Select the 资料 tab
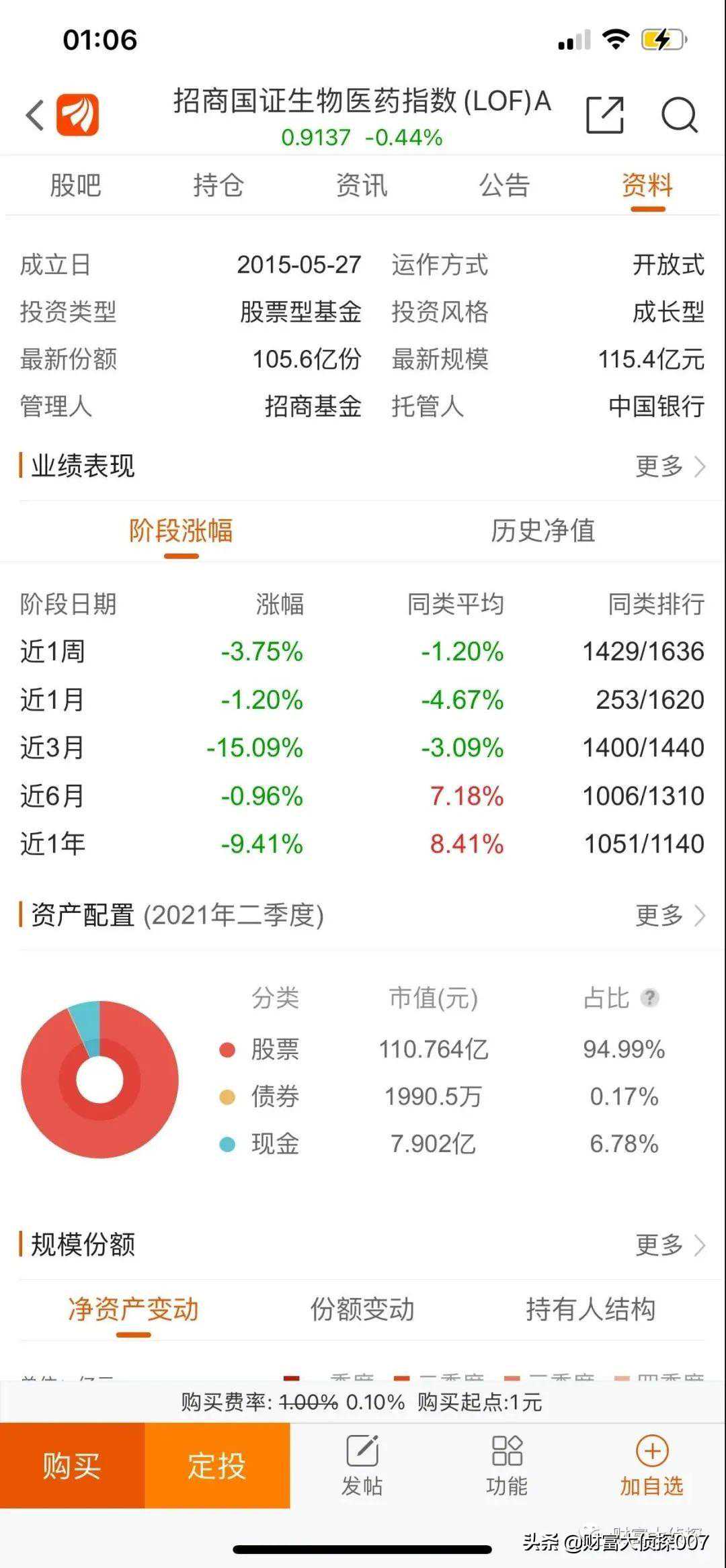This screenshot has width=726, height=1568. pyautogui.click(x=647, y=185)
